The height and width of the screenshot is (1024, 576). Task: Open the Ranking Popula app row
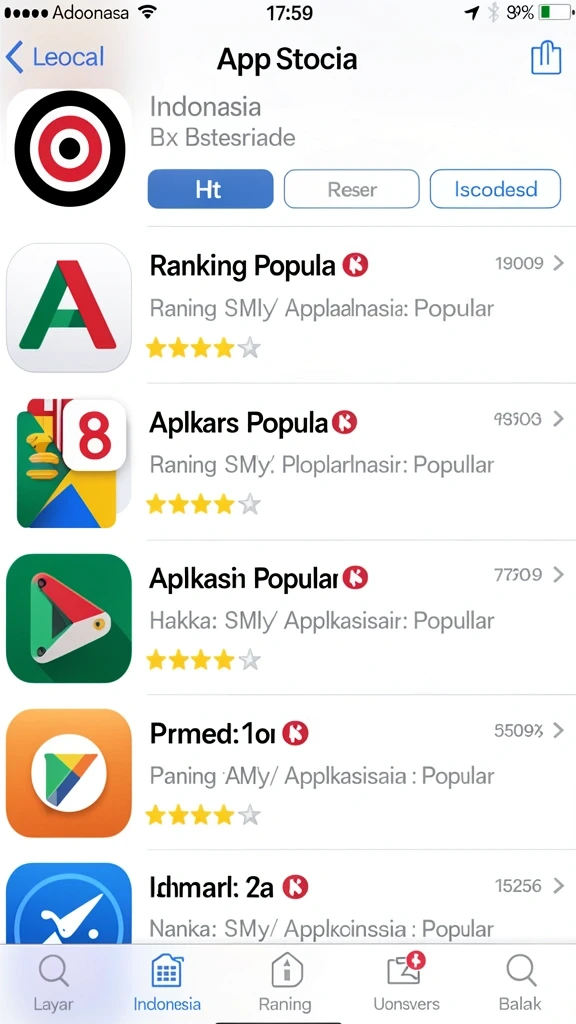[288, 307]
